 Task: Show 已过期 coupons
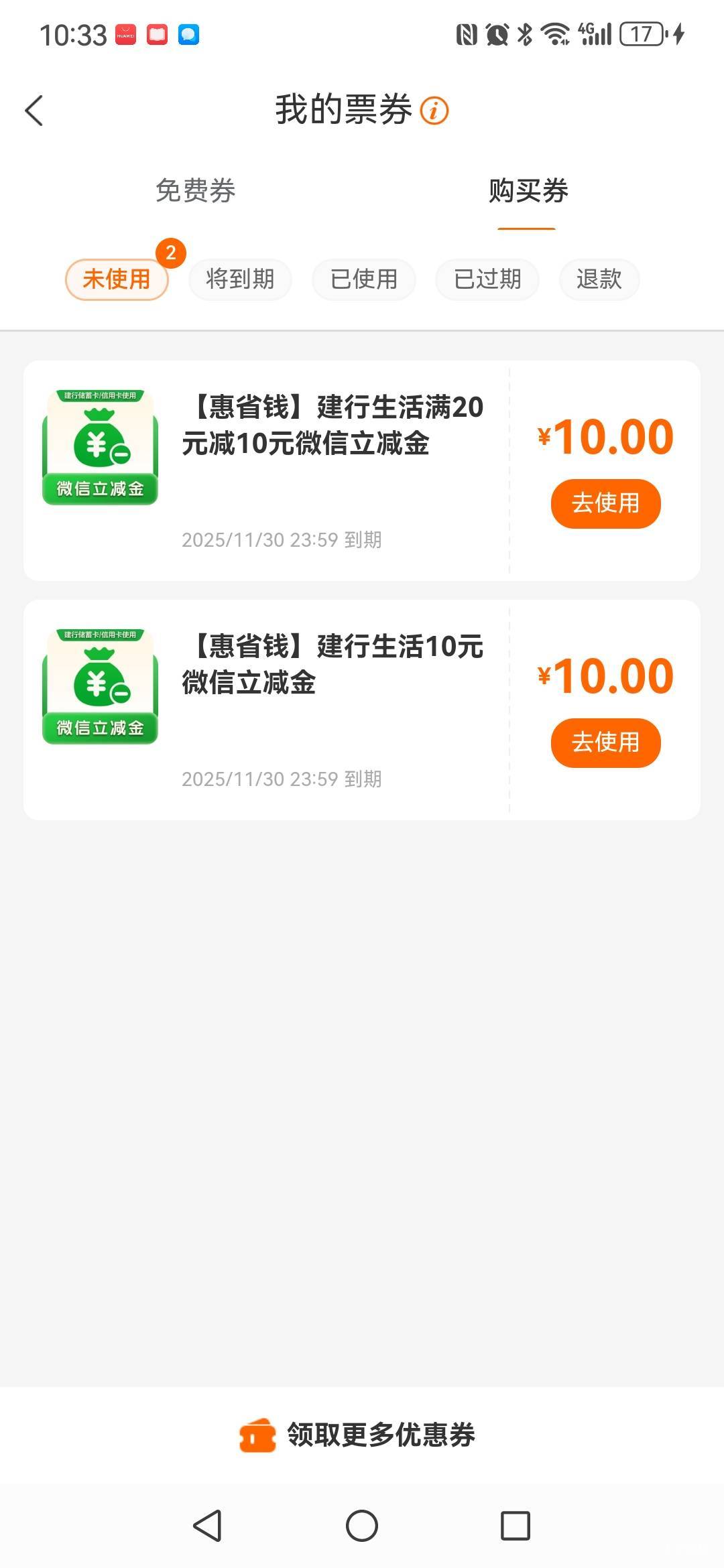(487, 279)
